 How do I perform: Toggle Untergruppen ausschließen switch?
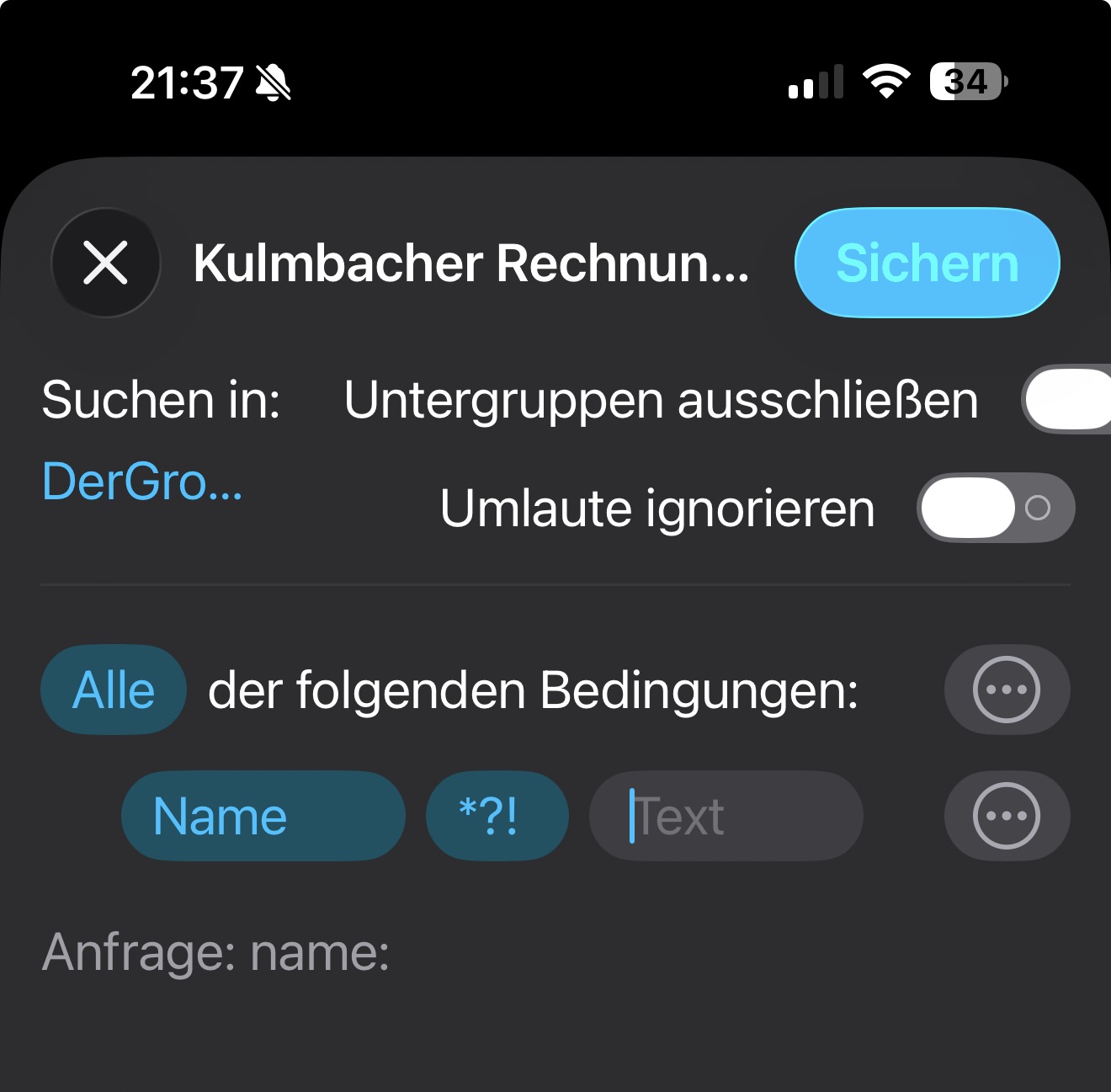click(x=1067, y=399)
